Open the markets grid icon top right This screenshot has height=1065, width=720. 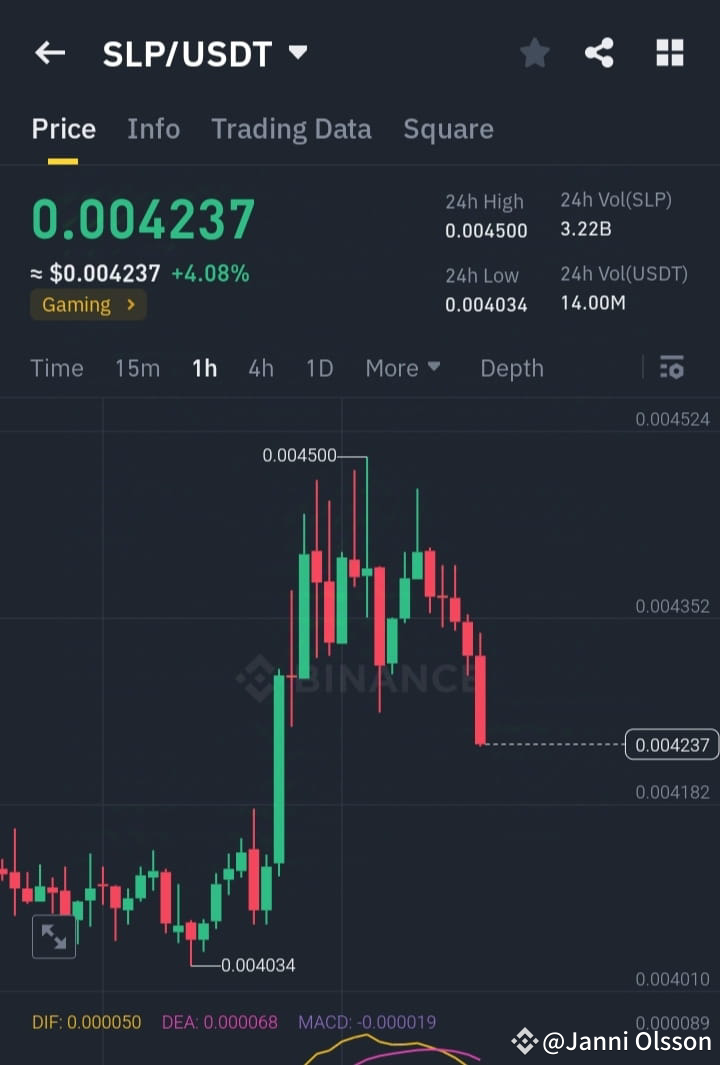coord(668,53)
